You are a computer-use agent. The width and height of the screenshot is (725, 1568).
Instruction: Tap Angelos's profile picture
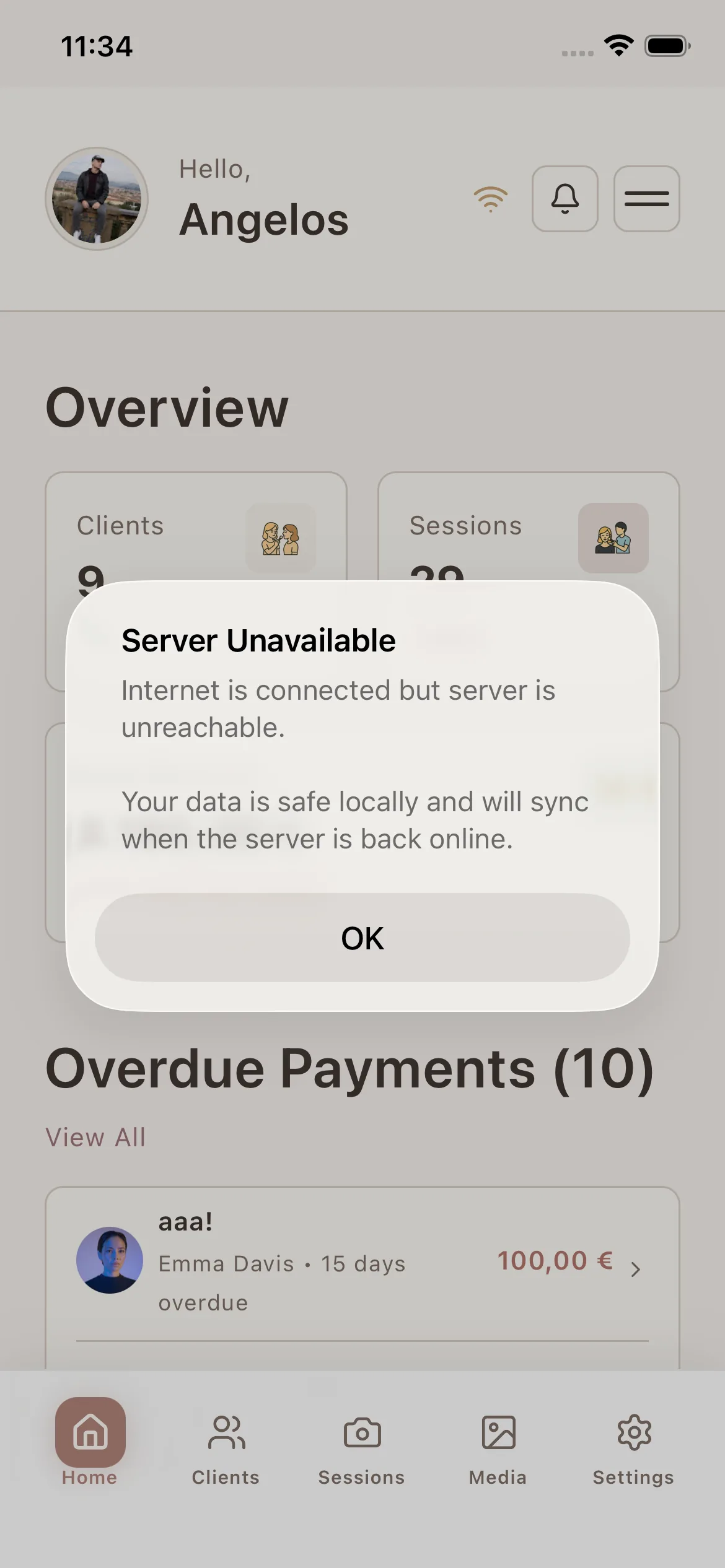[97, 199]
